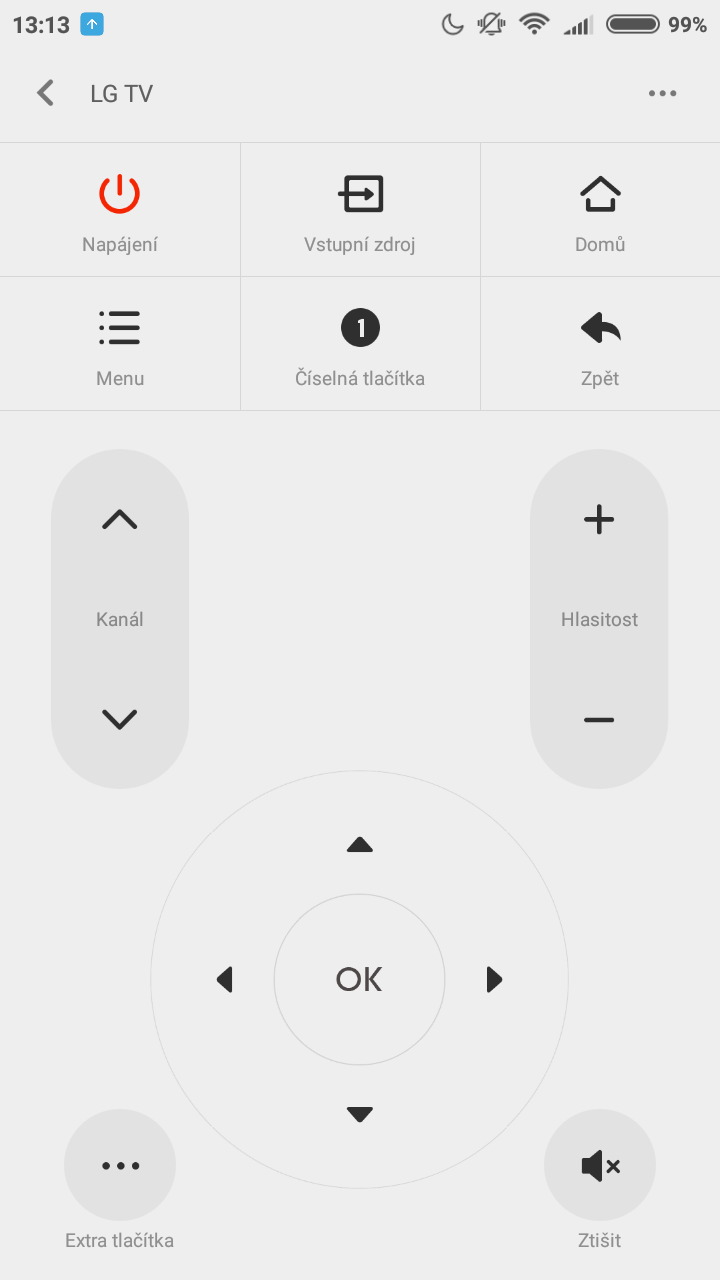Mute the TV with Ztišit
Screen dimensions: 720x1280
[600, 1166]
